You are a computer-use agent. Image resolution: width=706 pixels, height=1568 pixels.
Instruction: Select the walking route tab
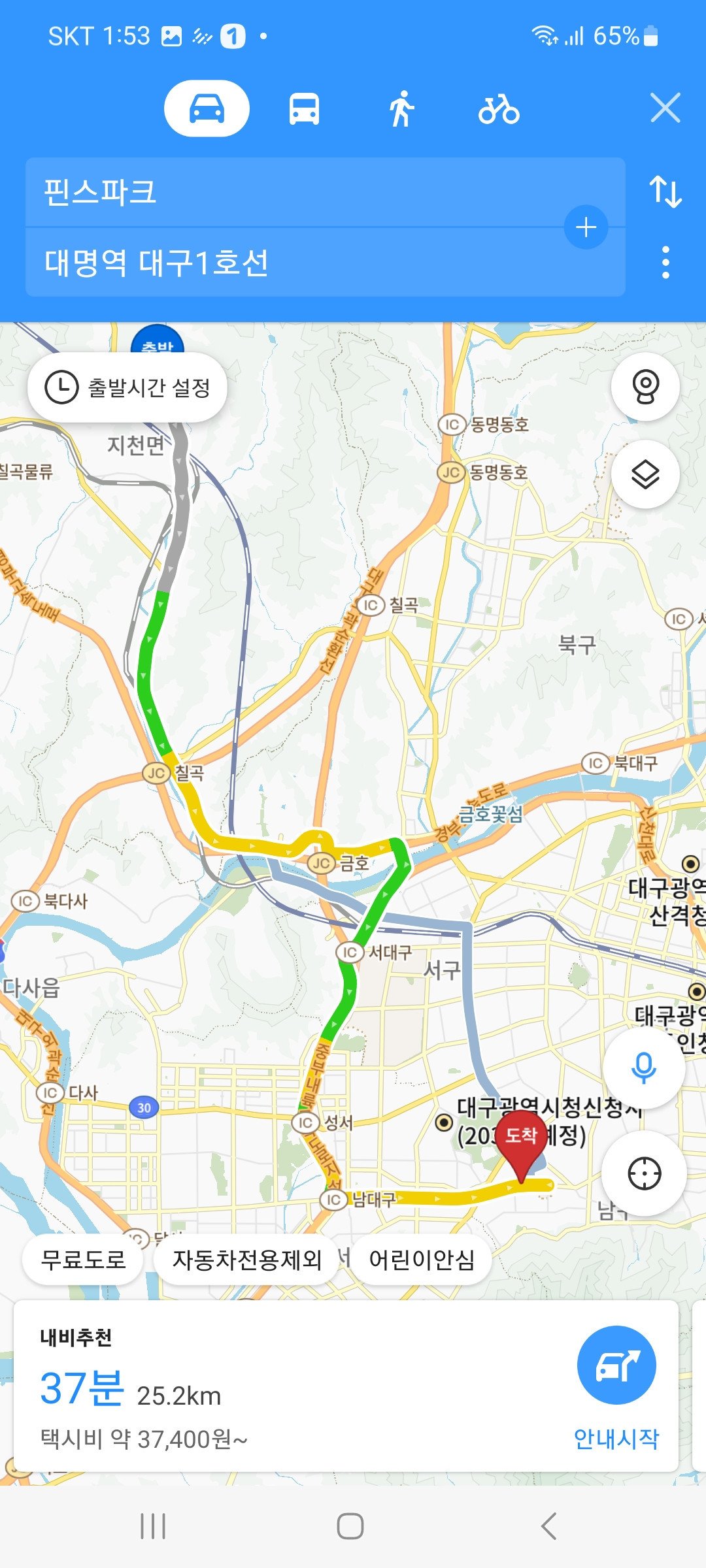point(401,108)
